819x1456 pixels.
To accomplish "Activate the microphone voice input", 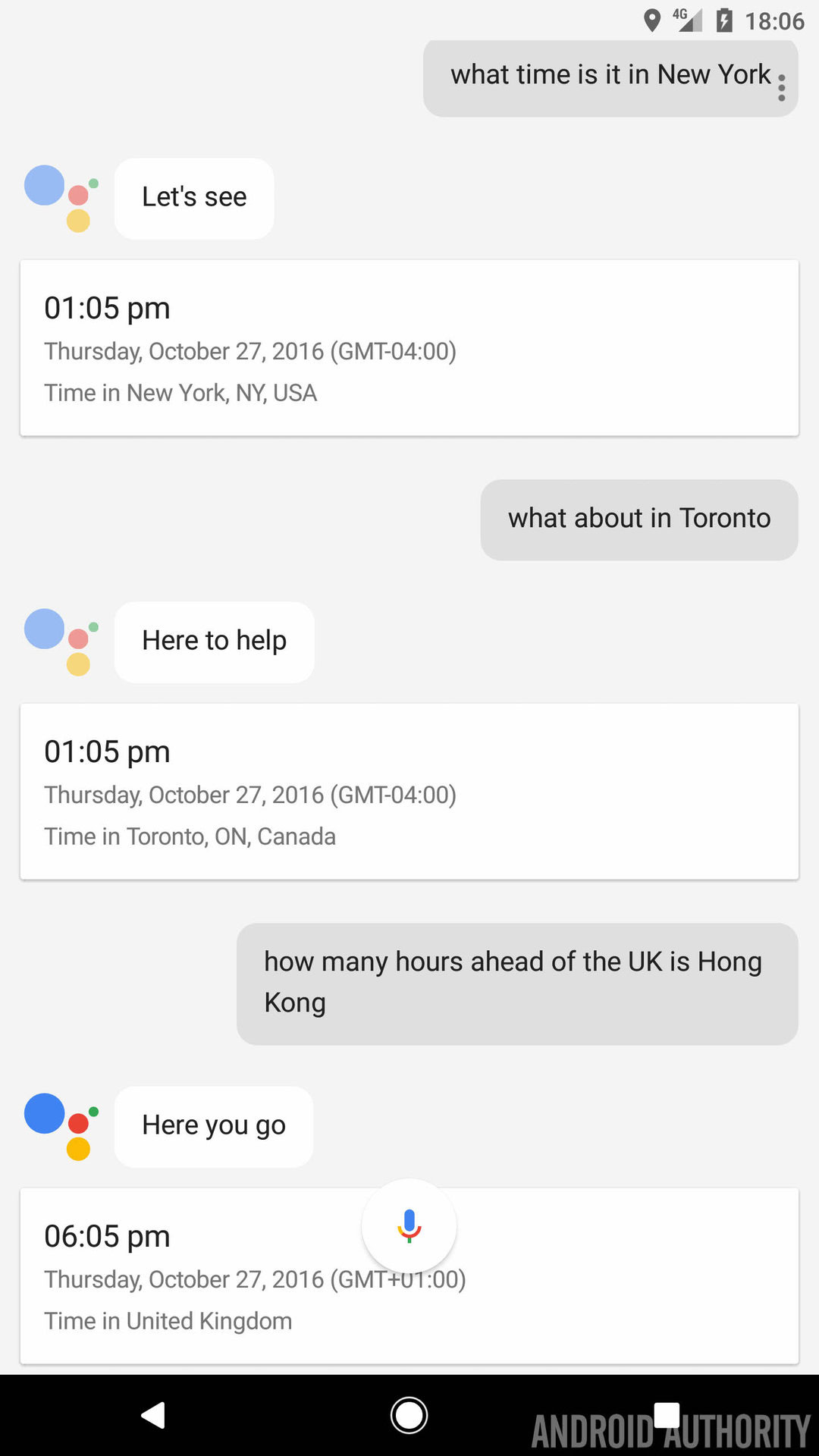I will [409, 1225].
